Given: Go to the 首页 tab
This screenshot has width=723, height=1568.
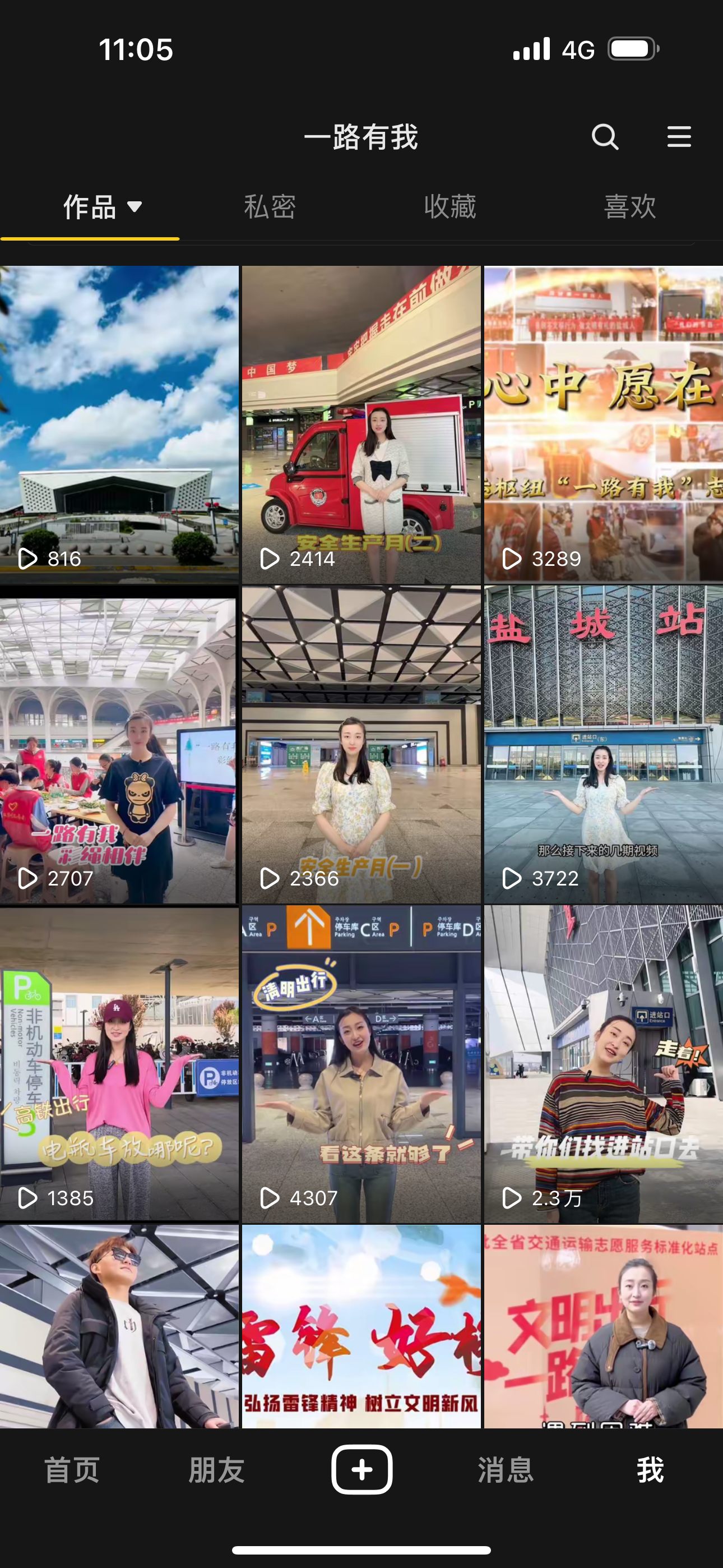Looking at the screenshot, I should [x=72, y=1470].
